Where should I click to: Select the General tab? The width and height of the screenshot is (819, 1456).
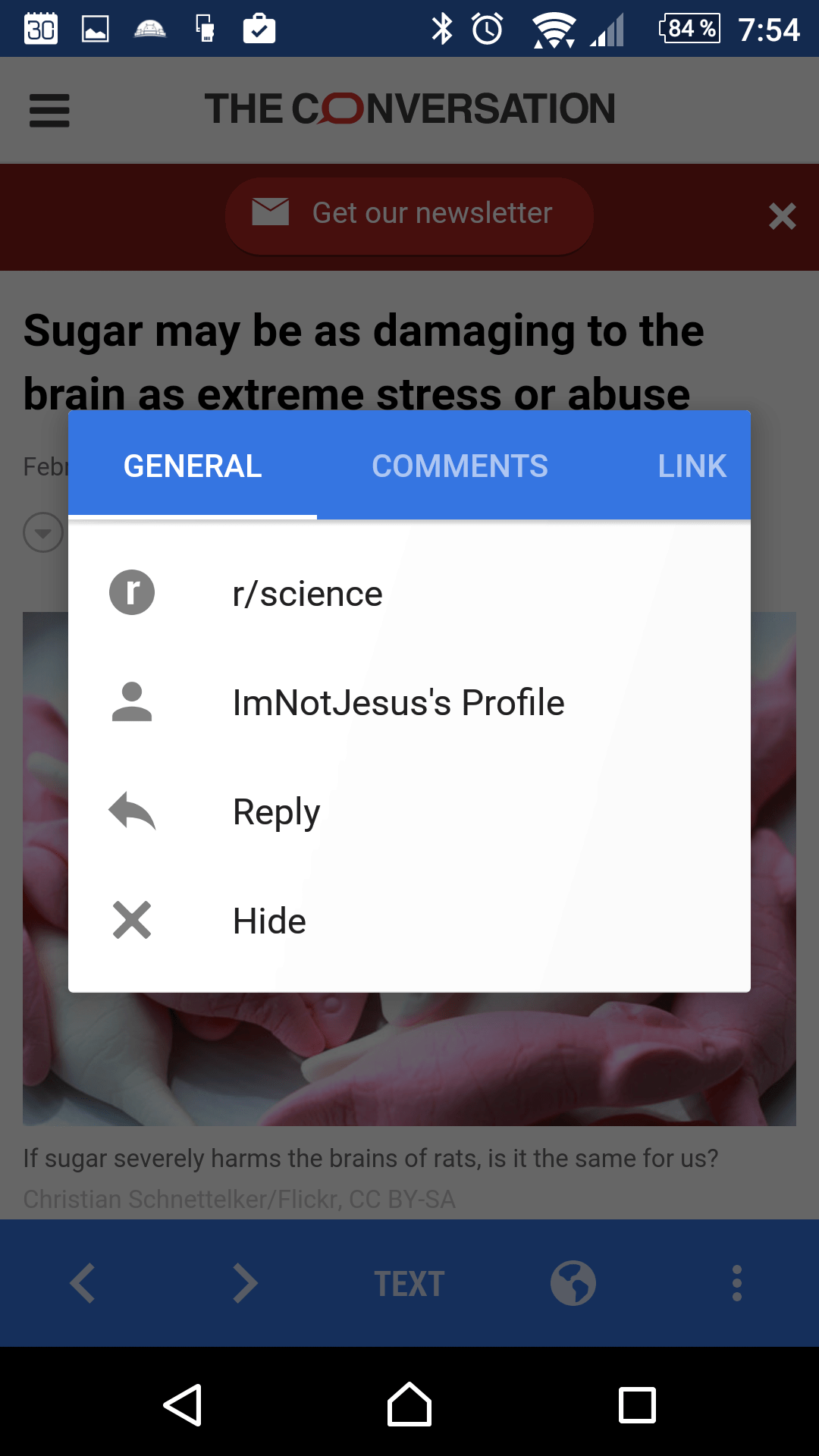tap(193, 466)
